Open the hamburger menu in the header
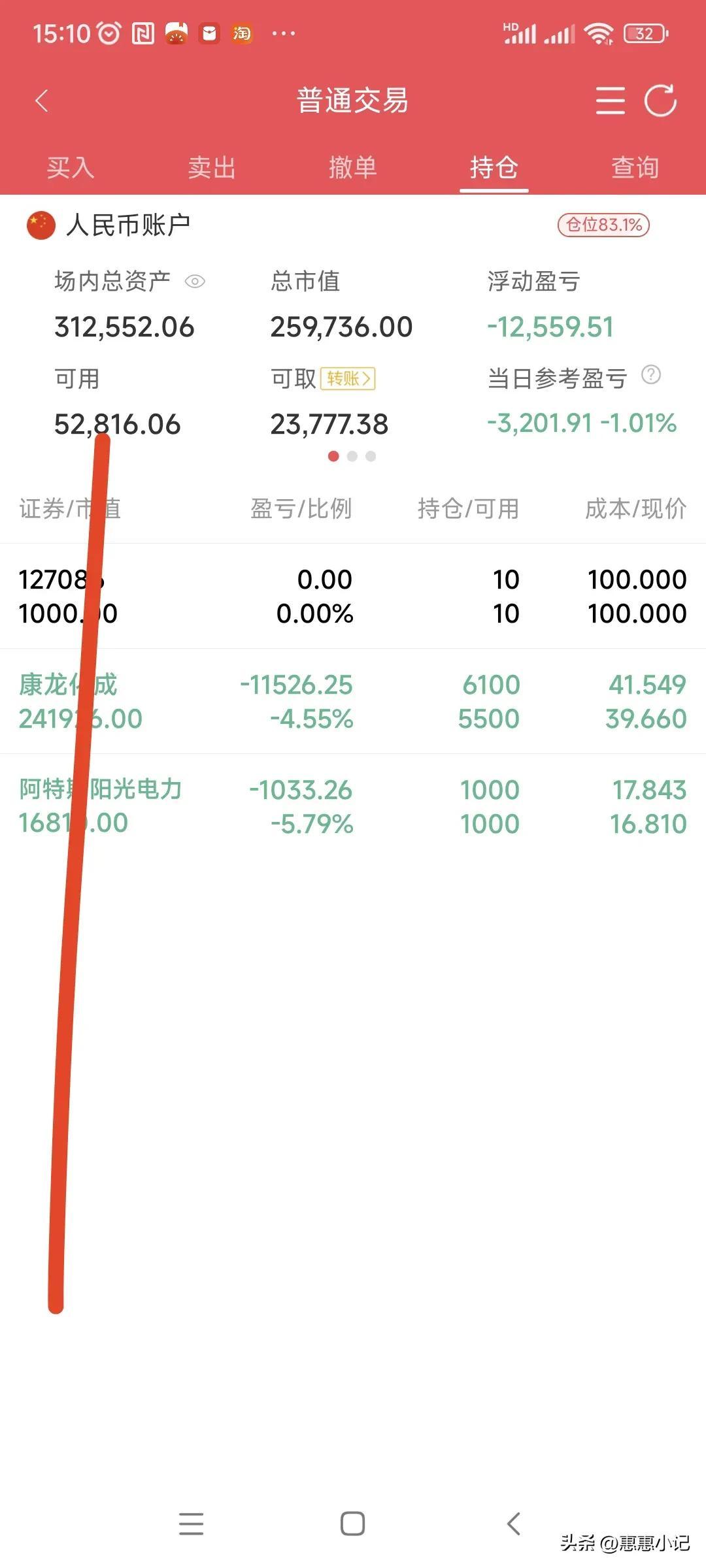Image resolution: width=706 pixels, height=1568 pixels. coord(610,101)
